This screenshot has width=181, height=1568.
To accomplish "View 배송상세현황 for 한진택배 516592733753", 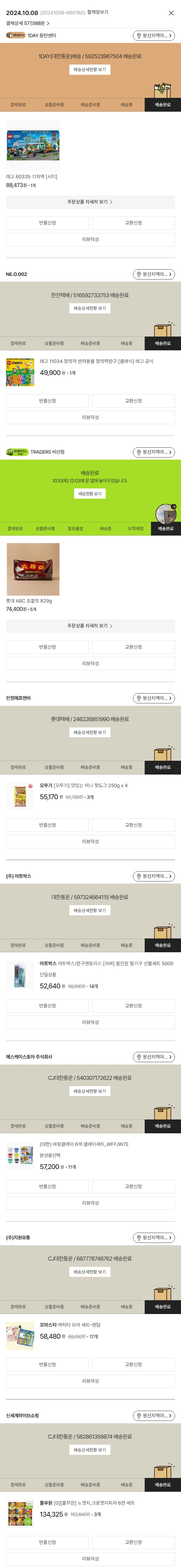I will coord(89,308).
